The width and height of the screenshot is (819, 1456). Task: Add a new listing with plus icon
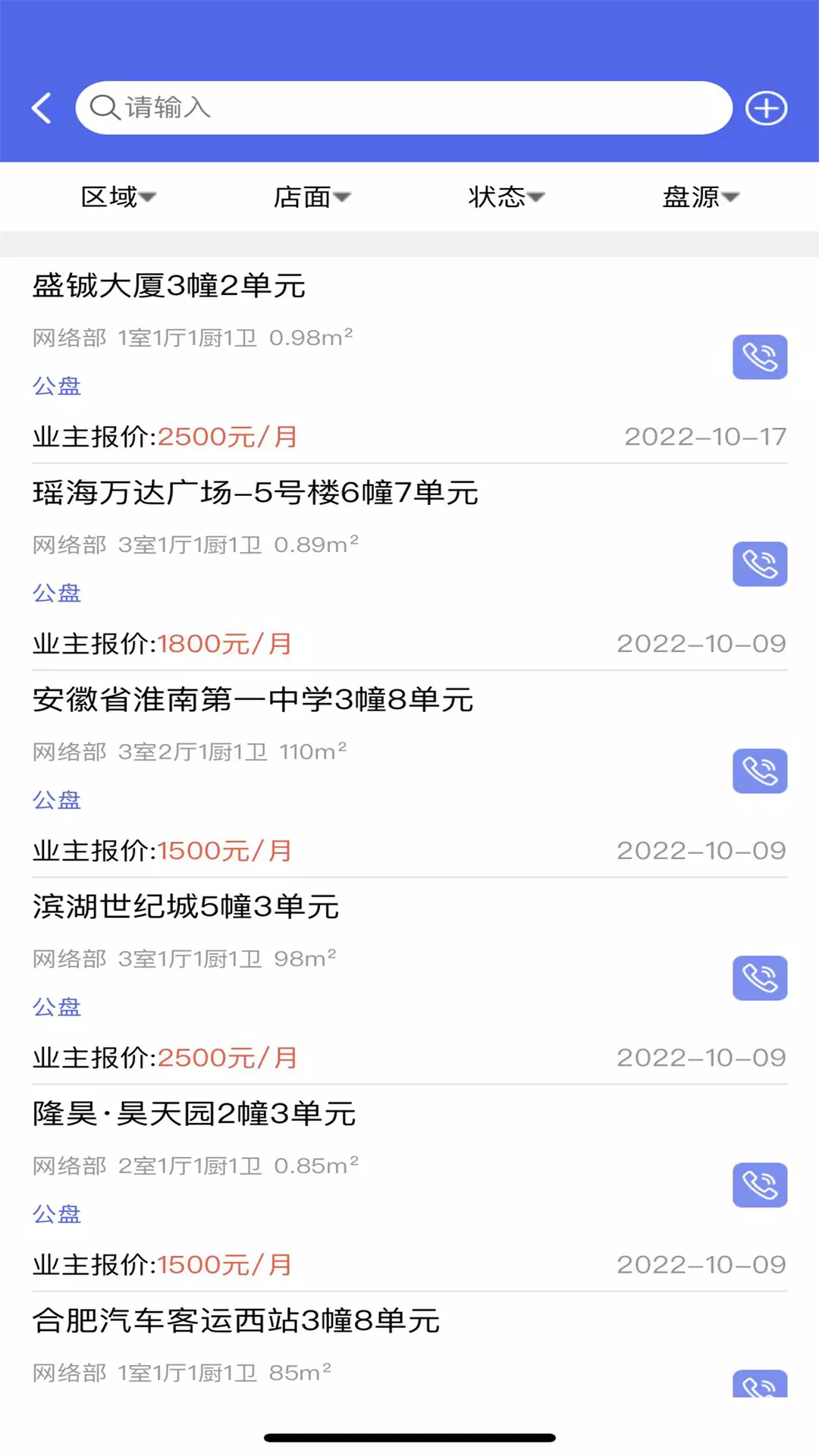pos(766,108)
